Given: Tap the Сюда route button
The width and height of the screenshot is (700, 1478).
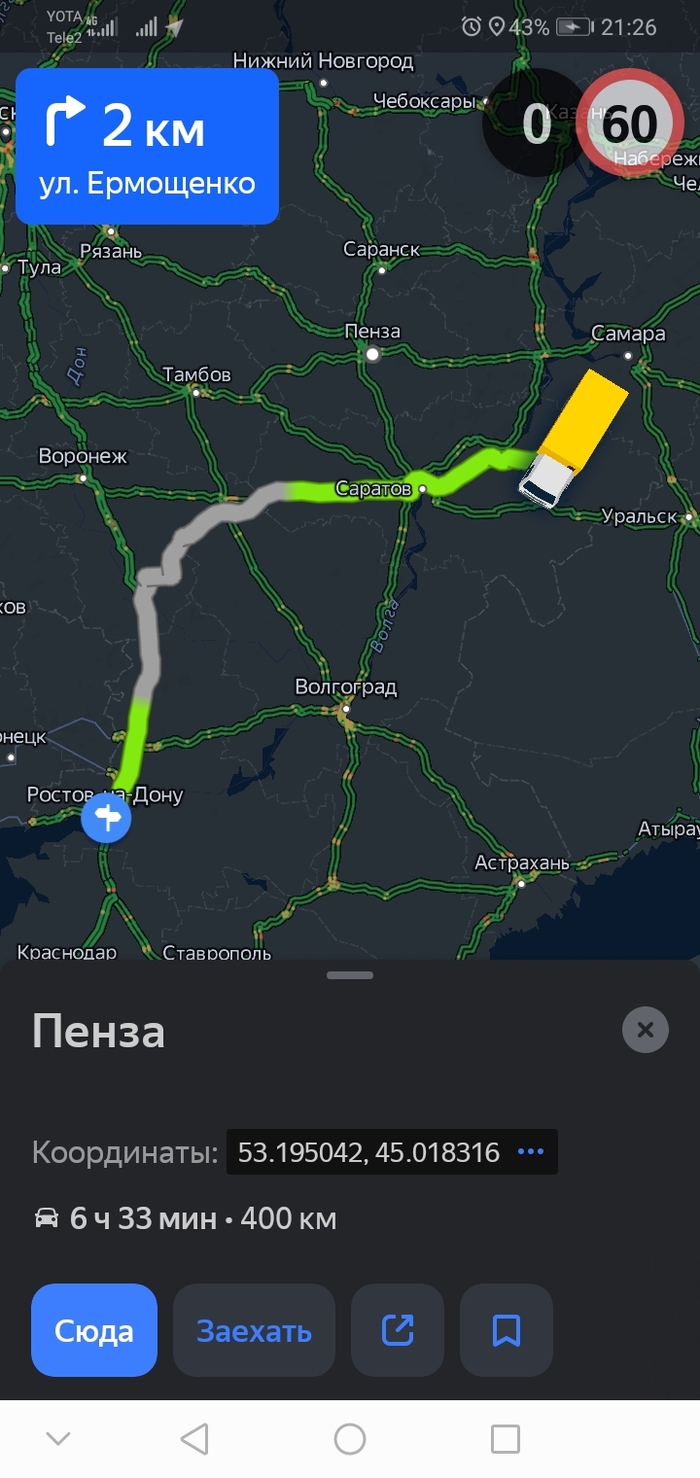Looking at the screenshot, I should click(x=94, y=1331).
